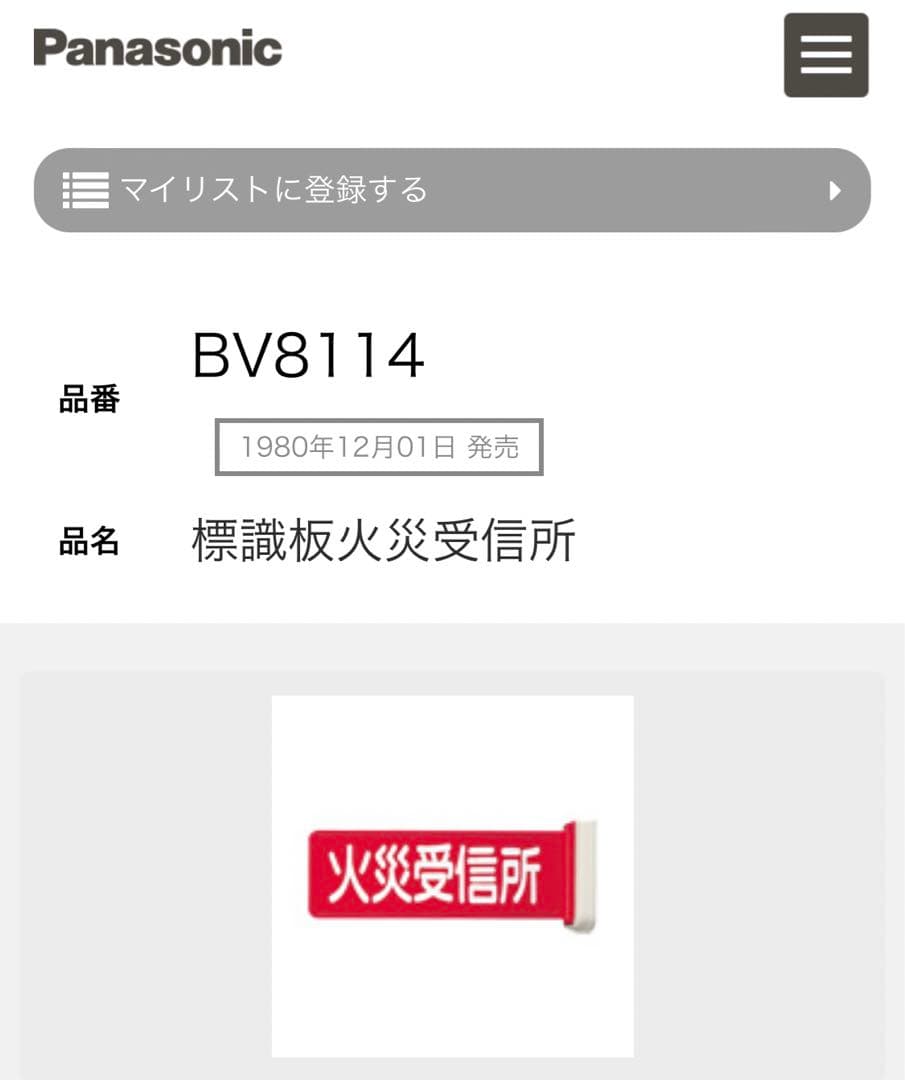905x1080 pixels.
Task: Open the Panasonic home logo link
Action: click(157, 48)
